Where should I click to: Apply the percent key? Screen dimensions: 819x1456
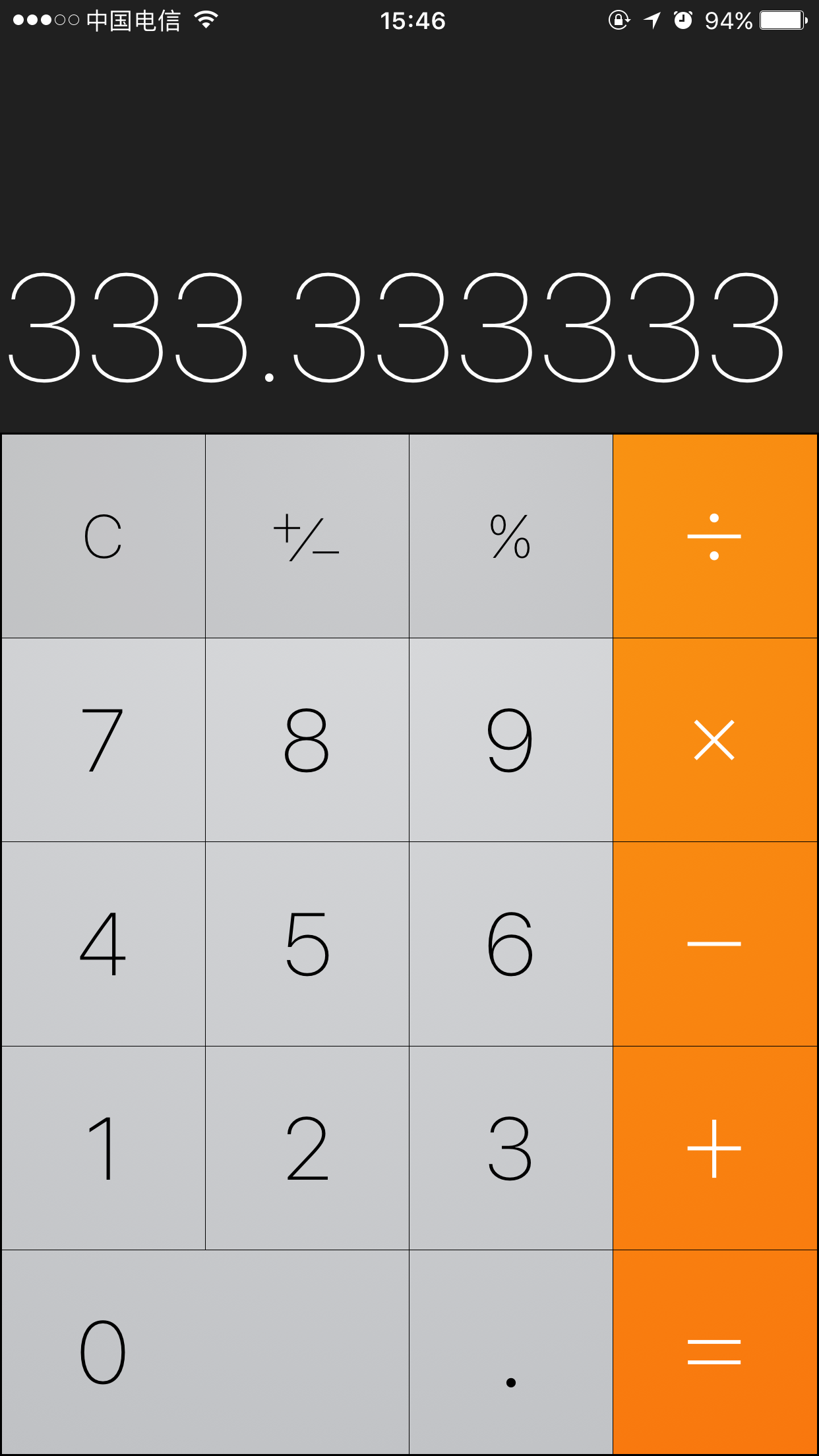[x=510, y=536]
